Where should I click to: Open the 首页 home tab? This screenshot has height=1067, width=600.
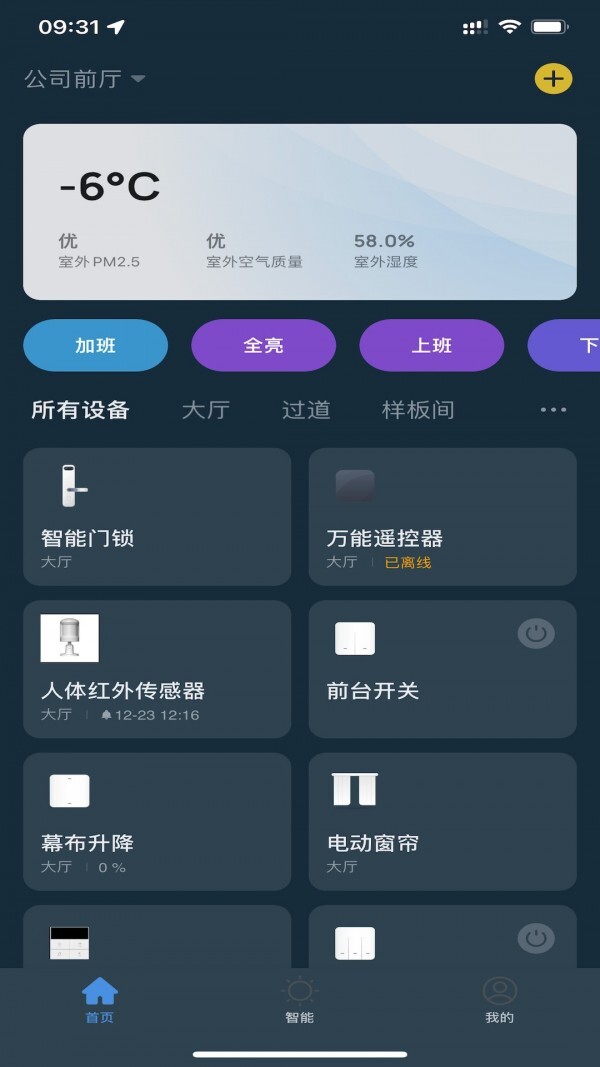tap(100, 1000)
